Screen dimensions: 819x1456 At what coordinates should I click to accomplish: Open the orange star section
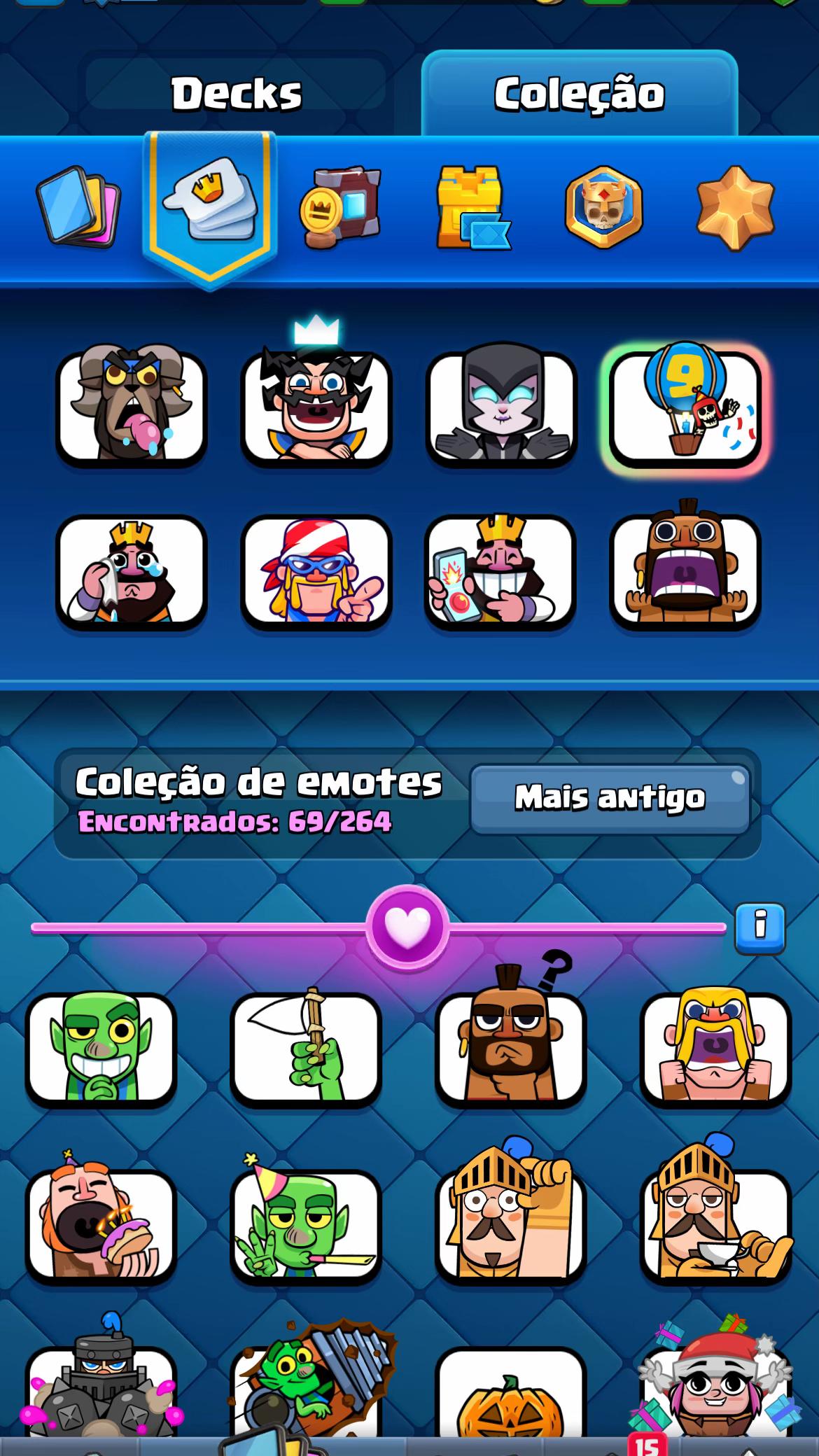coord(735,207)
